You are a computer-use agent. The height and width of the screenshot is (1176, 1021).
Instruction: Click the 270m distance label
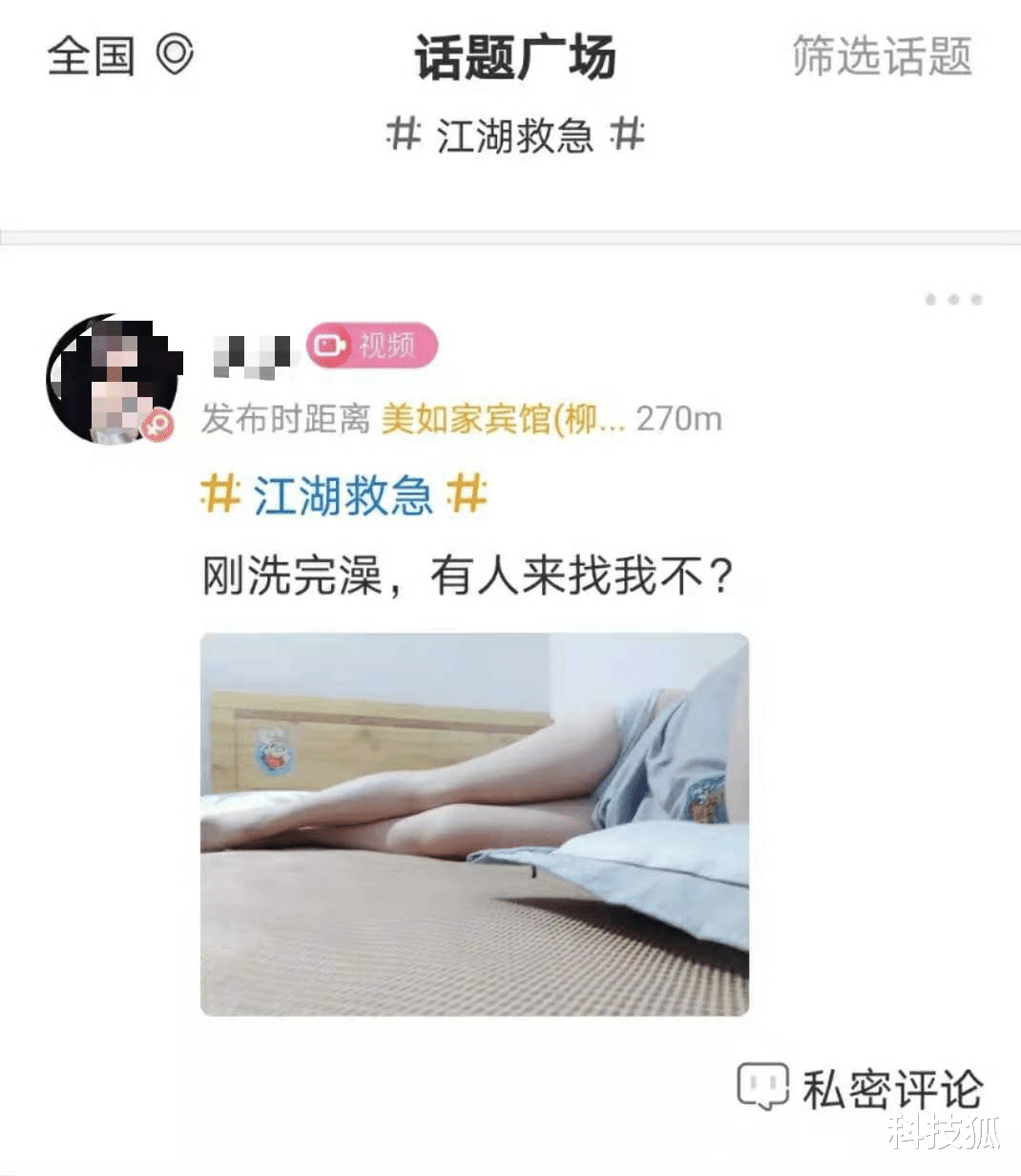(x=680, y=419)
